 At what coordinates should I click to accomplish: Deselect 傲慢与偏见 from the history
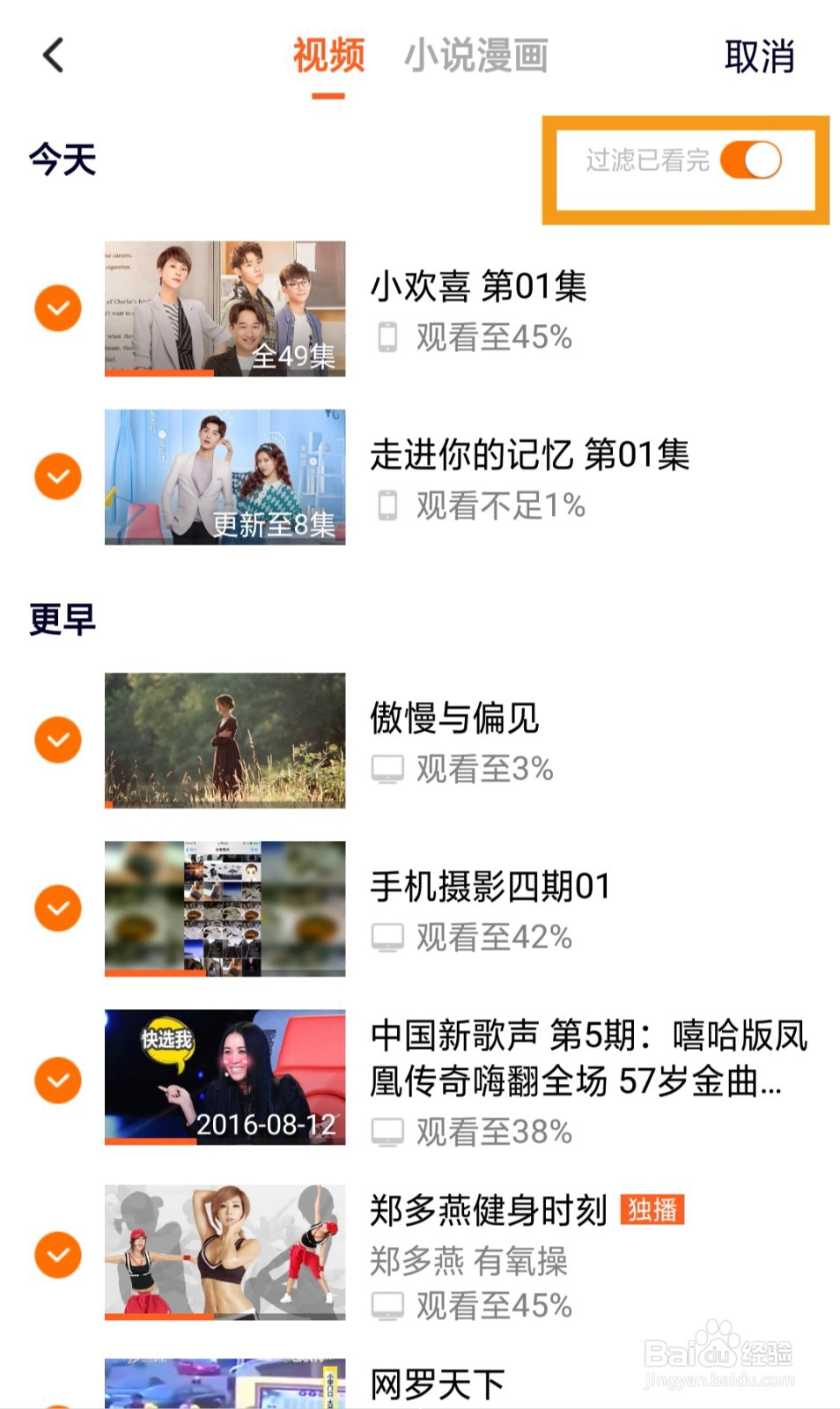coord(58,740)
